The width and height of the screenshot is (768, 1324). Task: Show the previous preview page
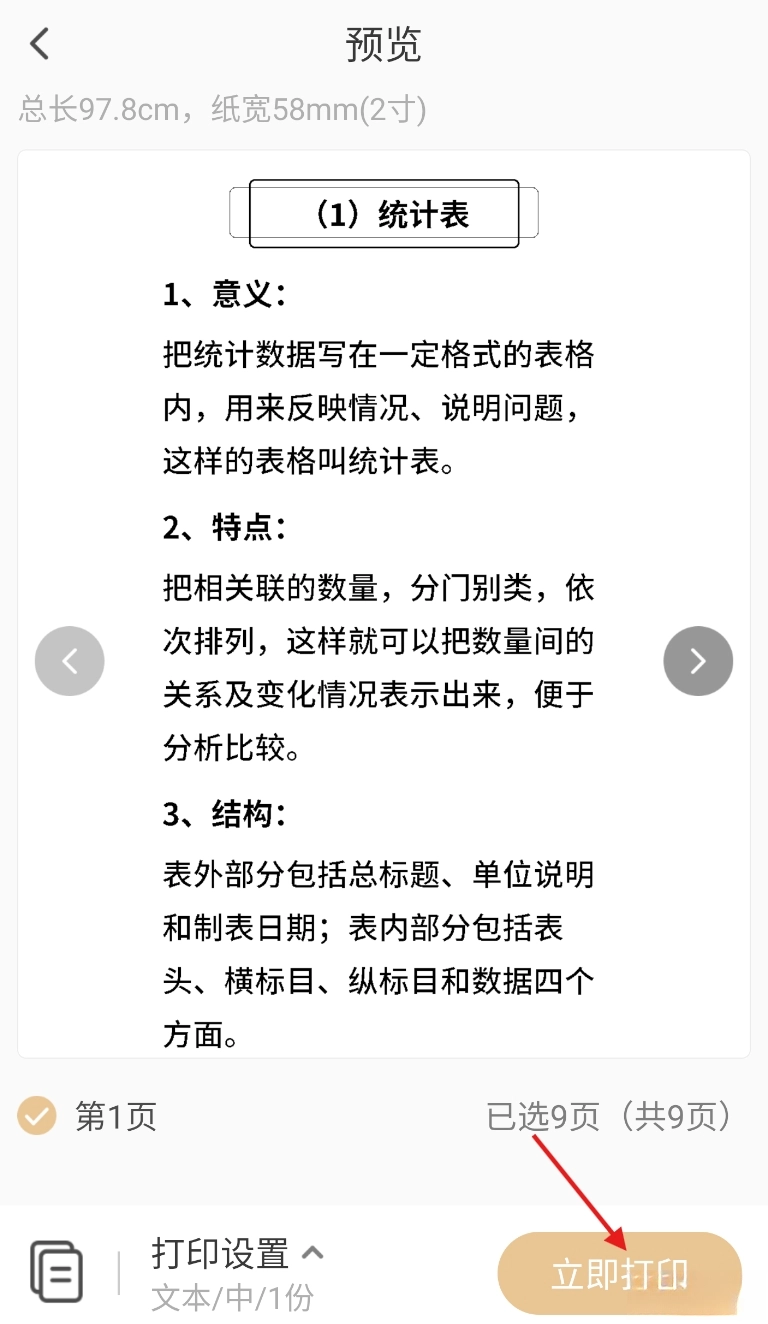[x=69, y=661]
